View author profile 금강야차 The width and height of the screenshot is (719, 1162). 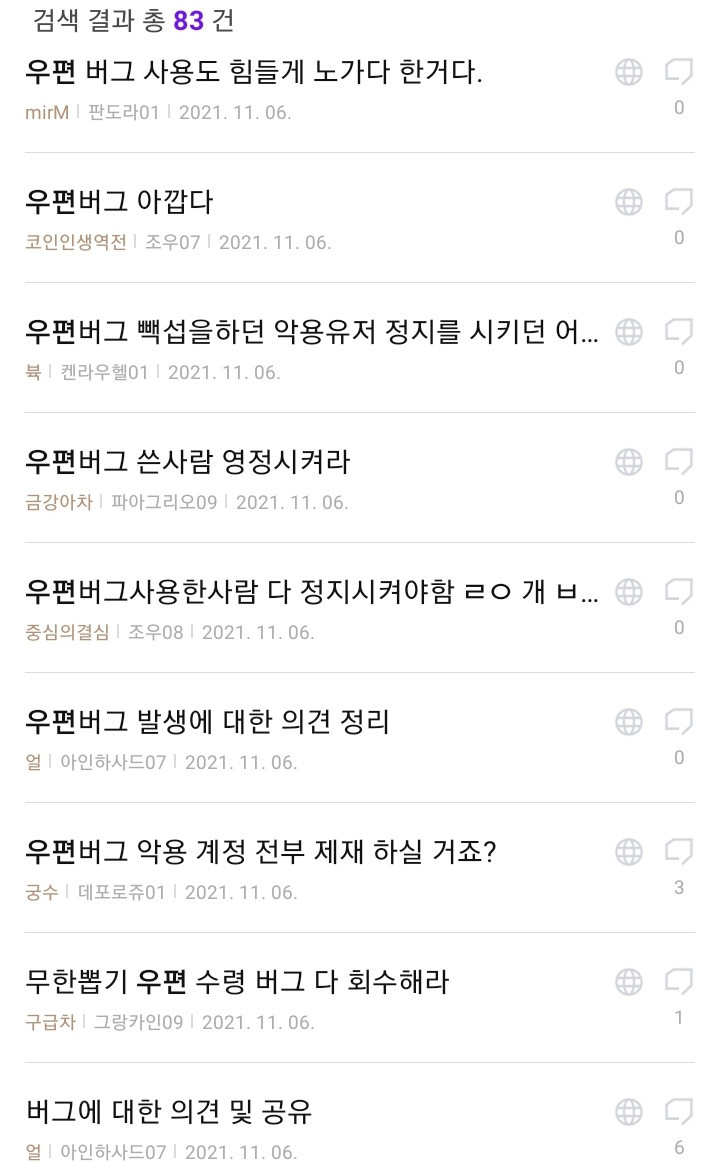point(59,502)
